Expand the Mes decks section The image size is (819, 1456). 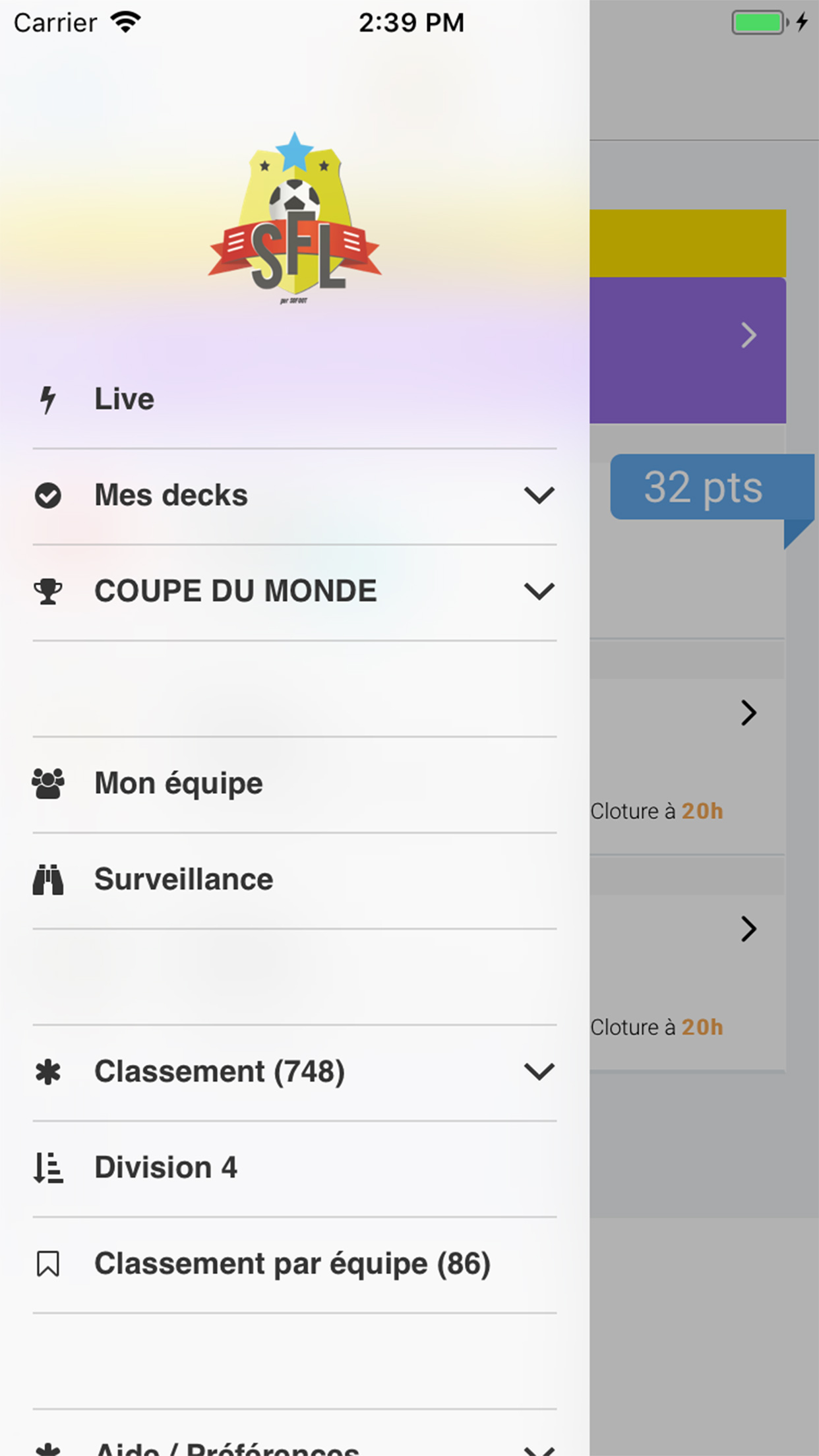pos(539,496)
